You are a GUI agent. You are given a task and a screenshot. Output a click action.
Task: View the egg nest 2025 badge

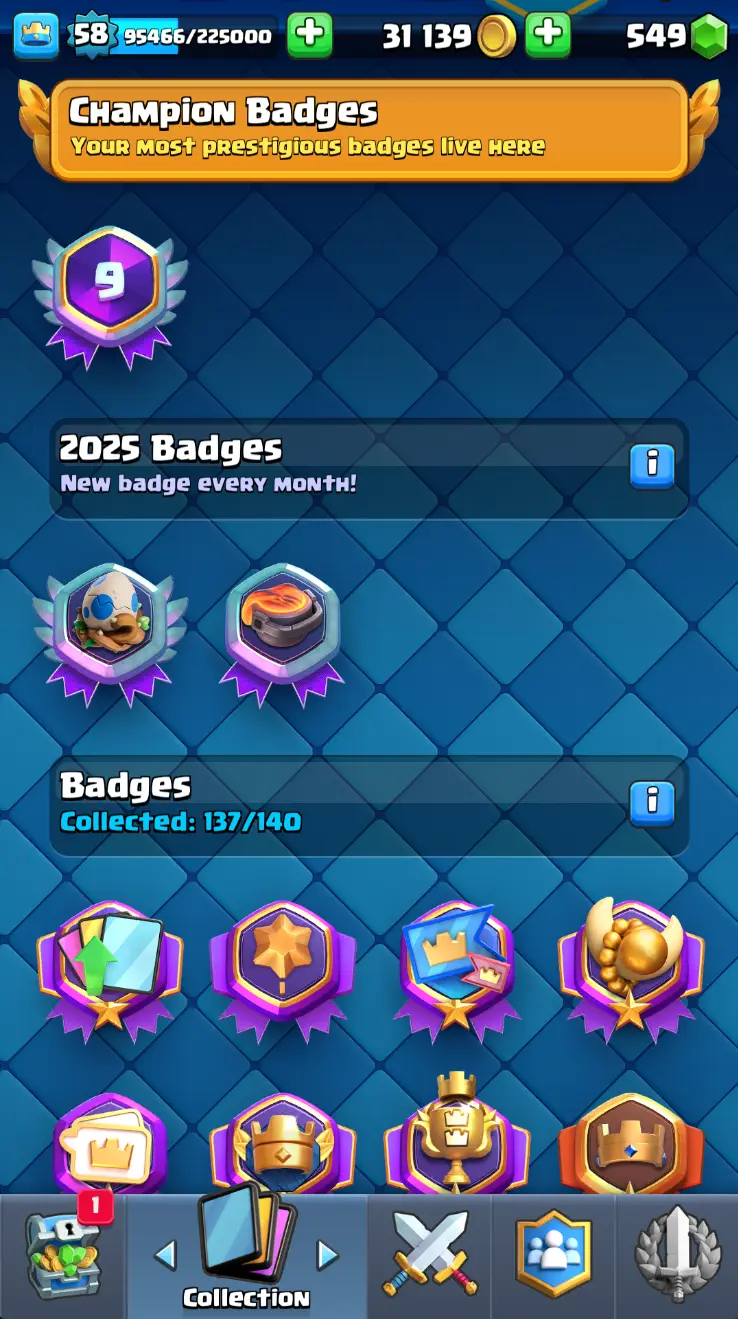tap(110, 628)
